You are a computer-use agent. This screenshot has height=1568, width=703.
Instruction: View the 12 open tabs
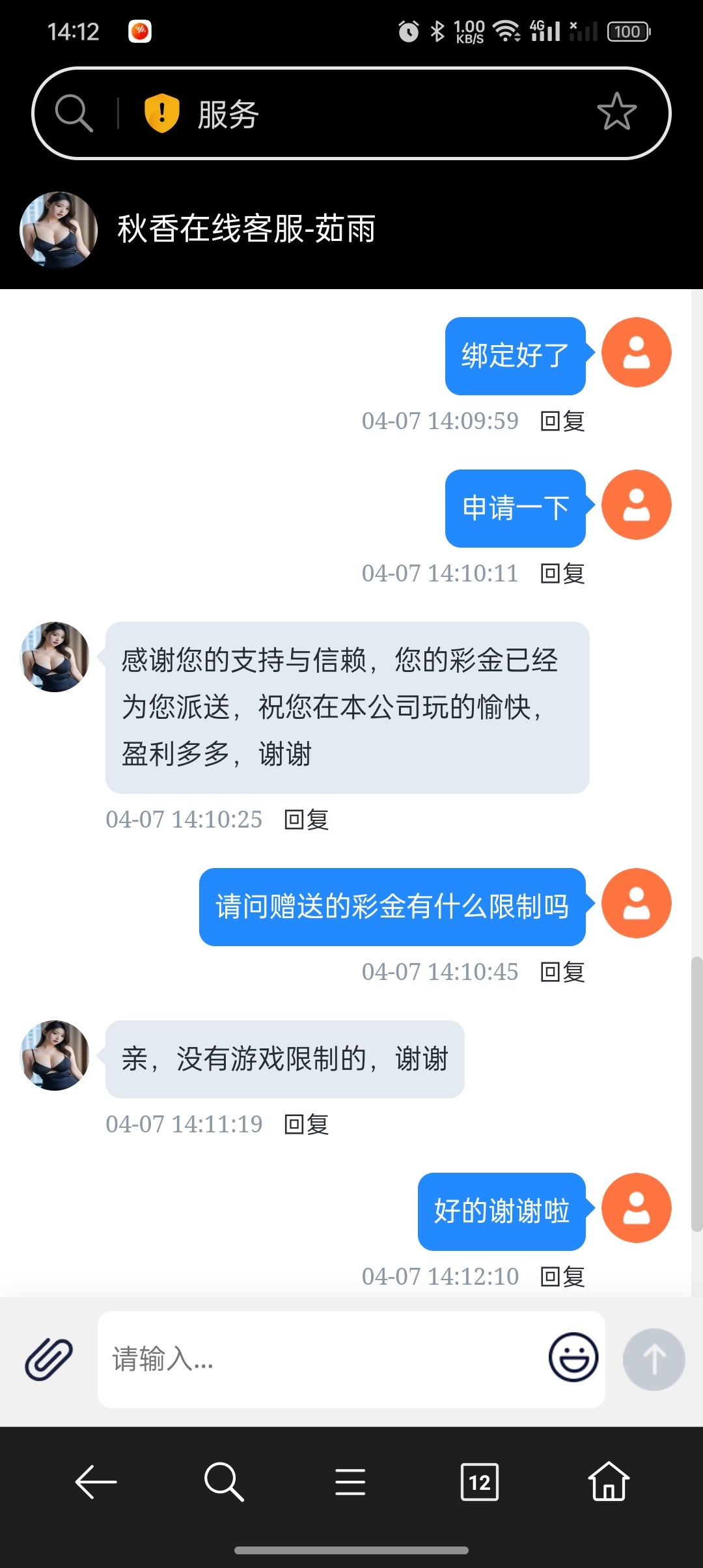480,1482
